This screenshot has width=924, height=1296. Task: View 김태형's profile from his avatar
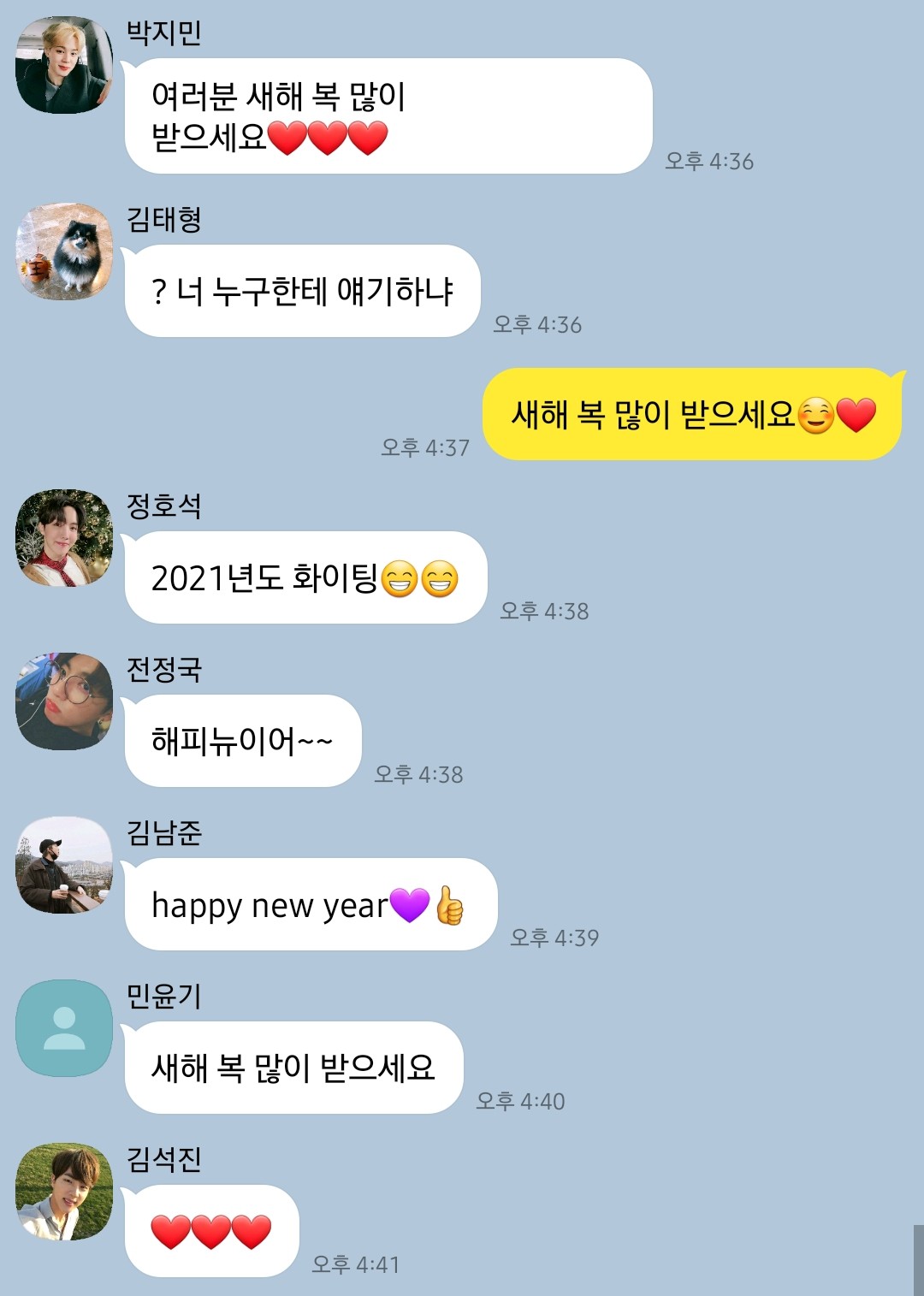[64, 252]
